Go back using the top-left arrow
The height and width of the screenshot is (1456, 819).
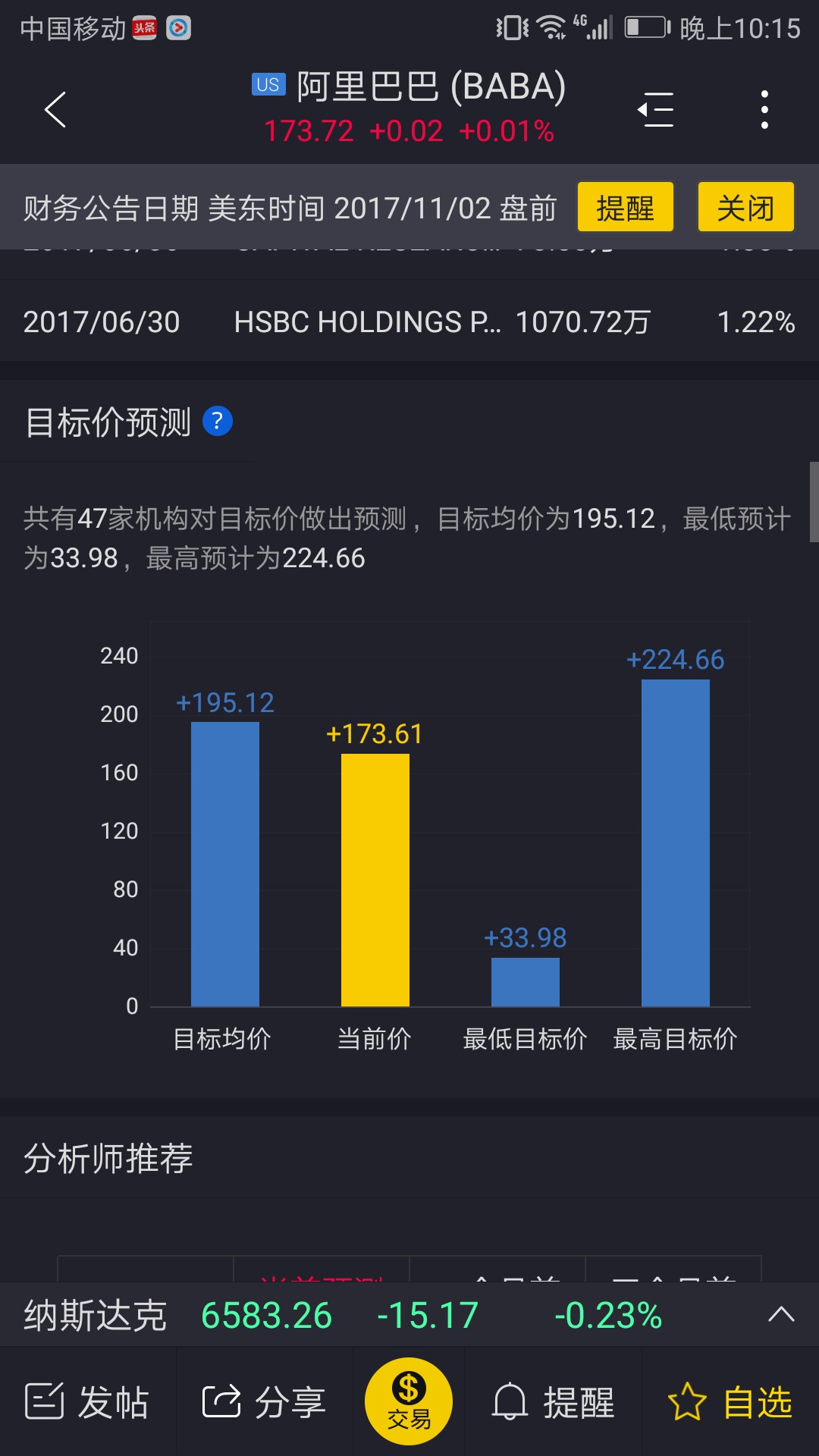click(x=55, y=110)
